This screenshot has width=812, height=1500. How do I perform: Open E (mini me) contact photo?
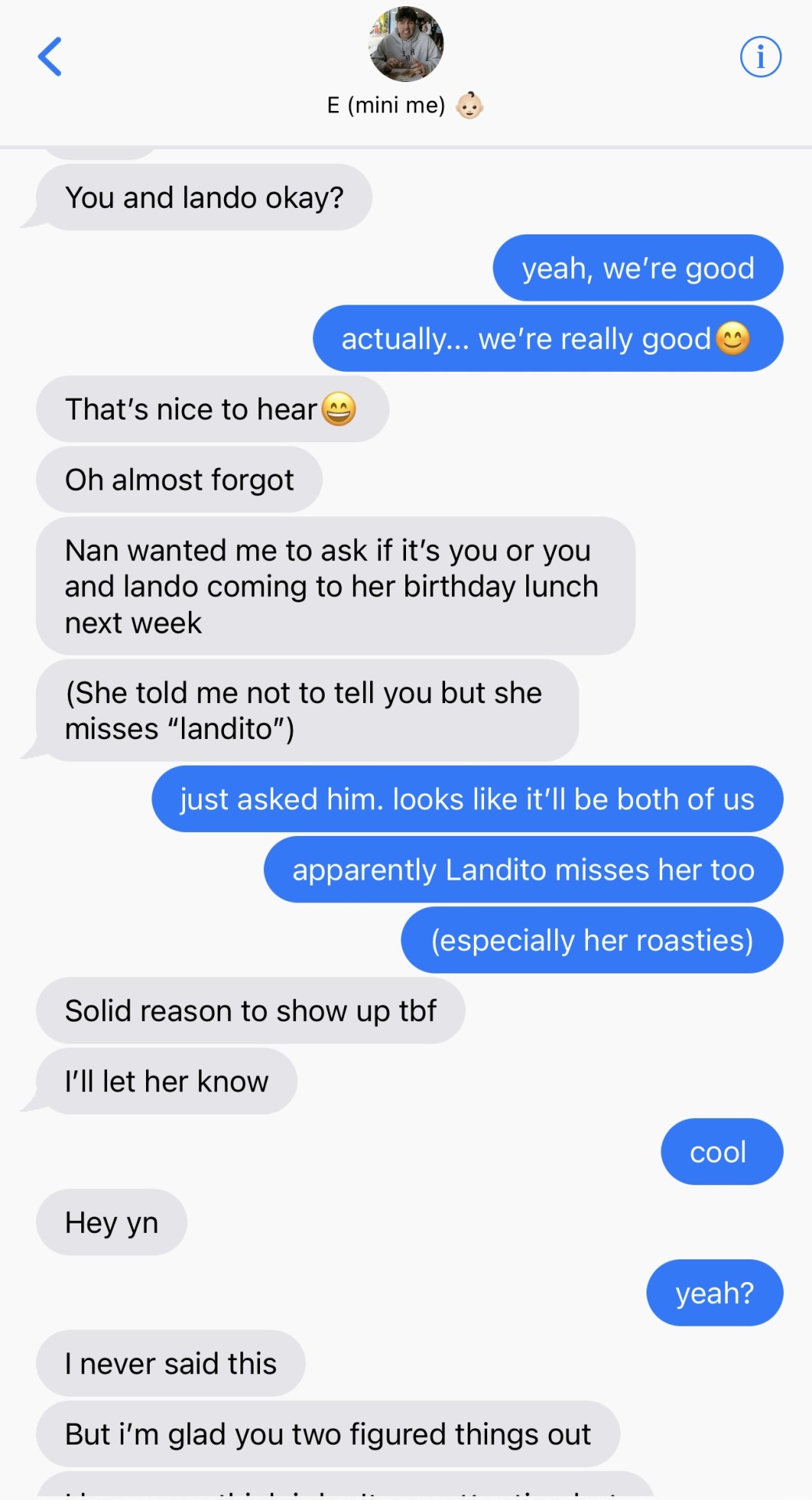pos(406,45)
